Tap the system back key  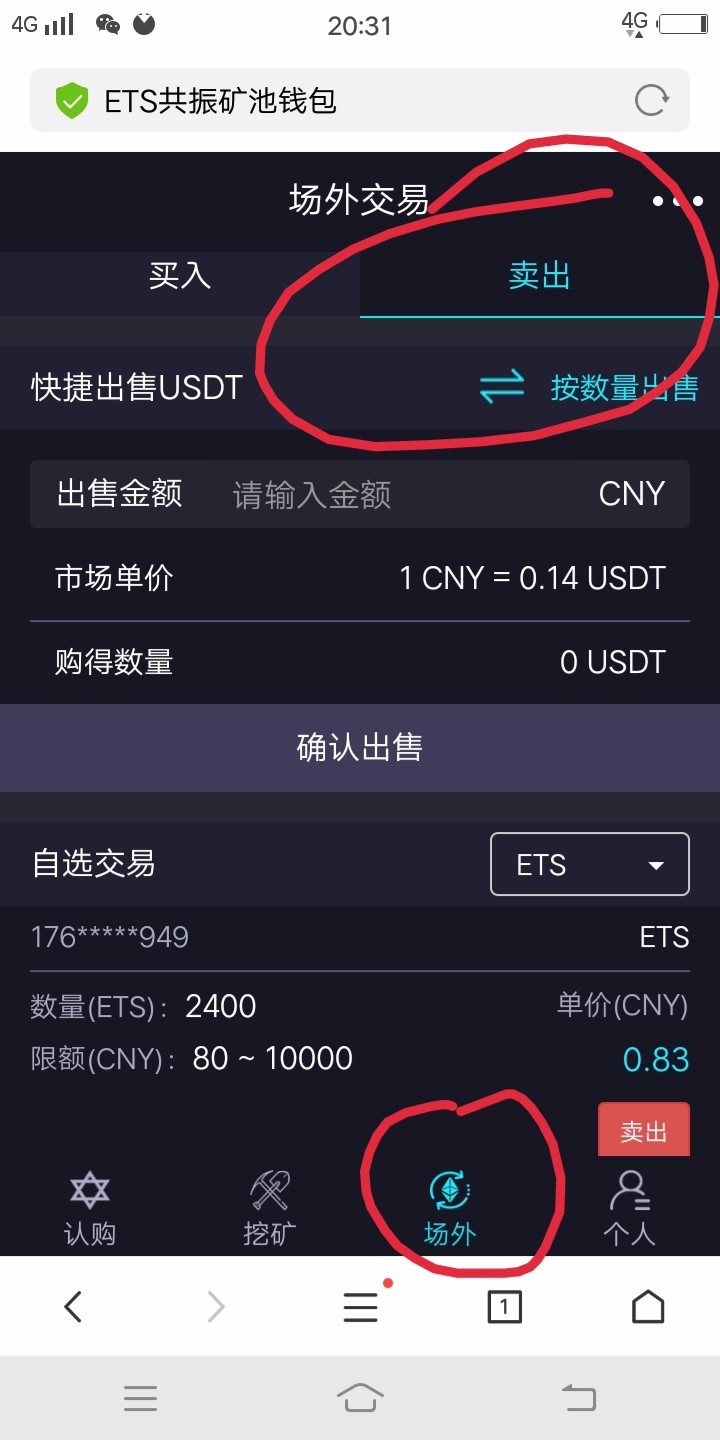(x=579, y=1397)
